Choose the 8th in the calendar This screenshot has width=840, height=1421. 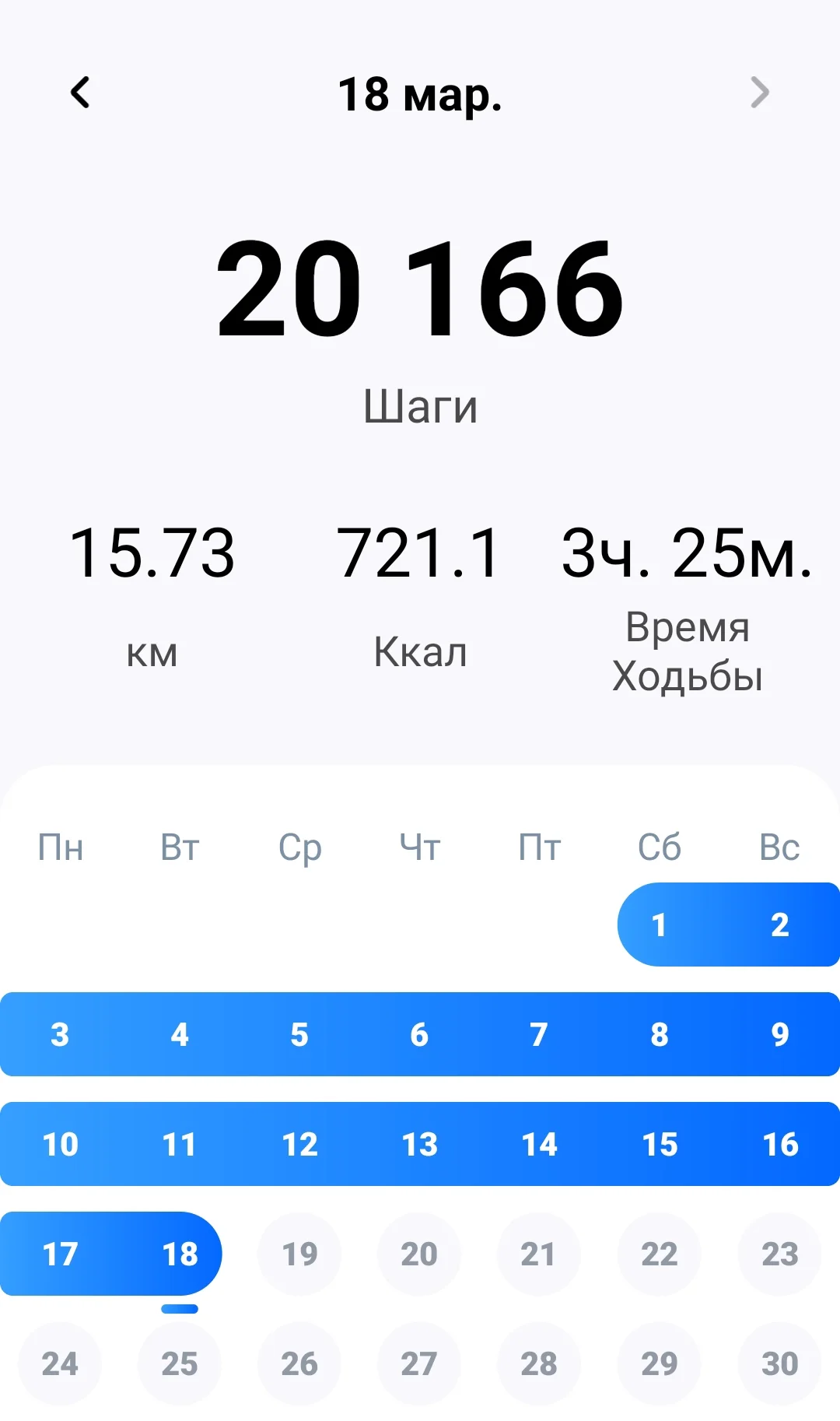pos(659,1034)
